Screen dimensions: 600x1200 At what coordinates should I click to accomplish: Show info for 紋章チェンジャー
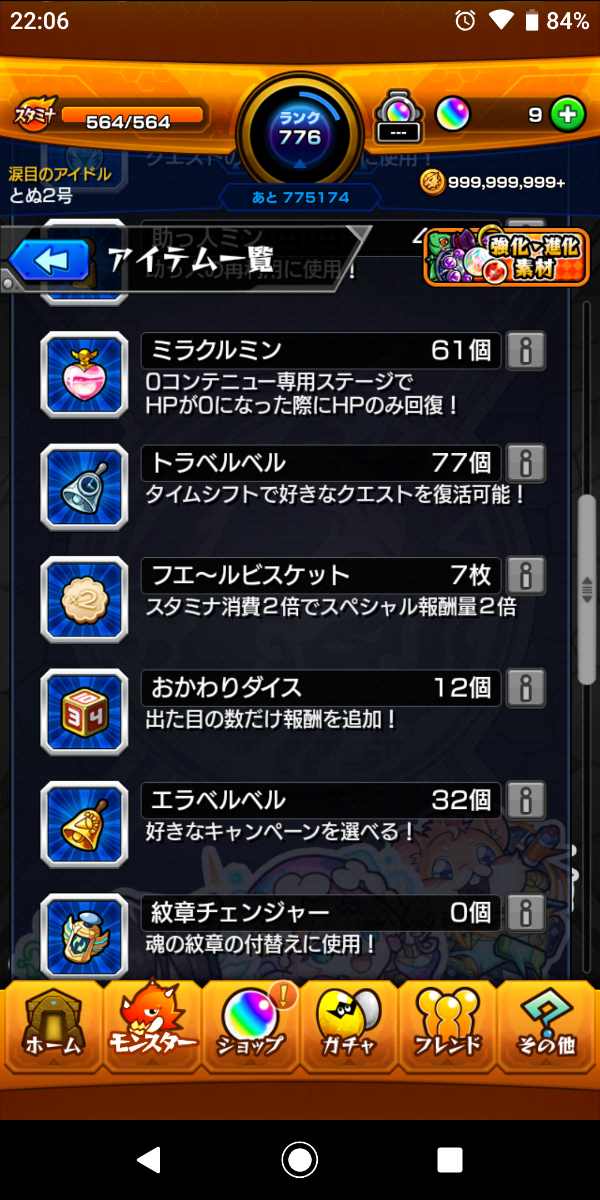click(x=526, y=912)
